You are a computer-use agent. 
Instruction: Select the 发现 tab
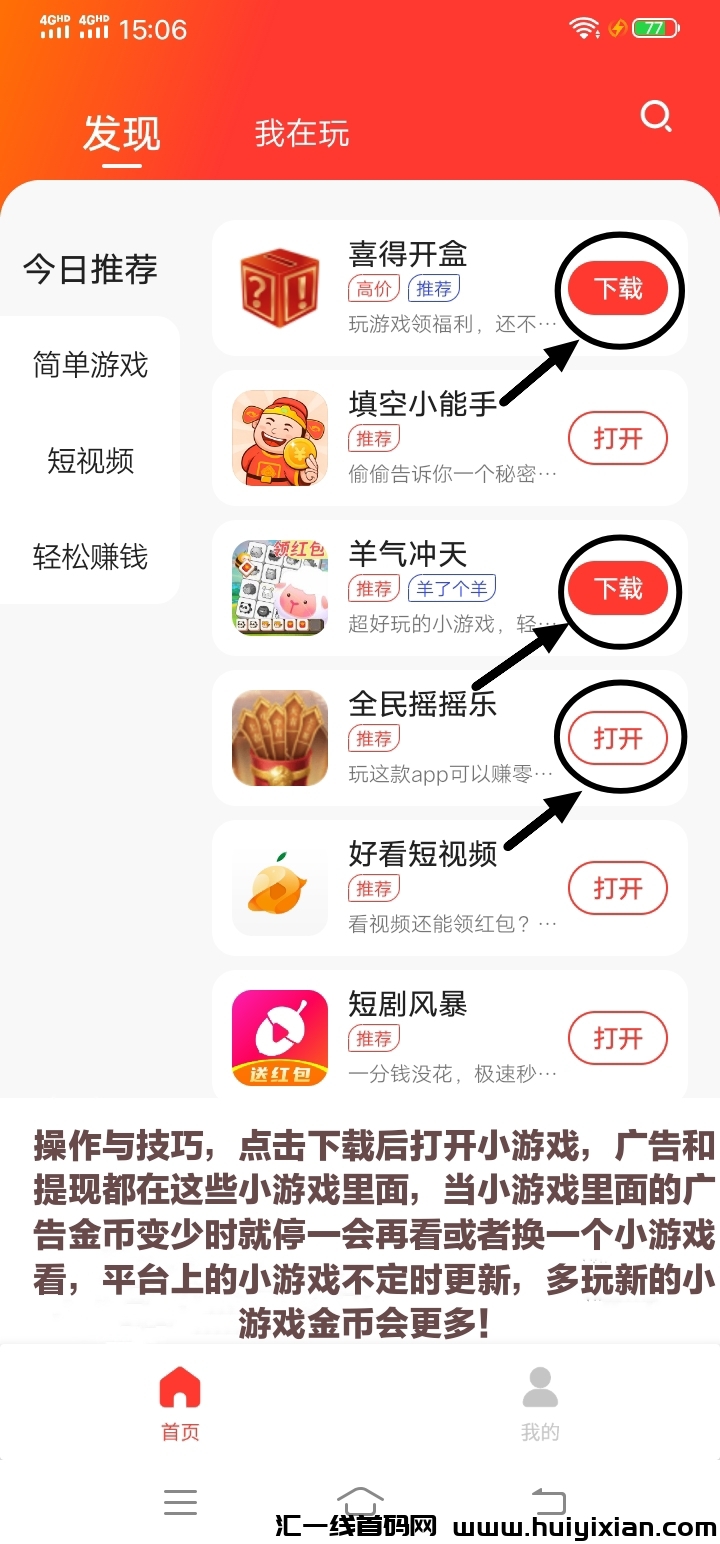point(121,134)
